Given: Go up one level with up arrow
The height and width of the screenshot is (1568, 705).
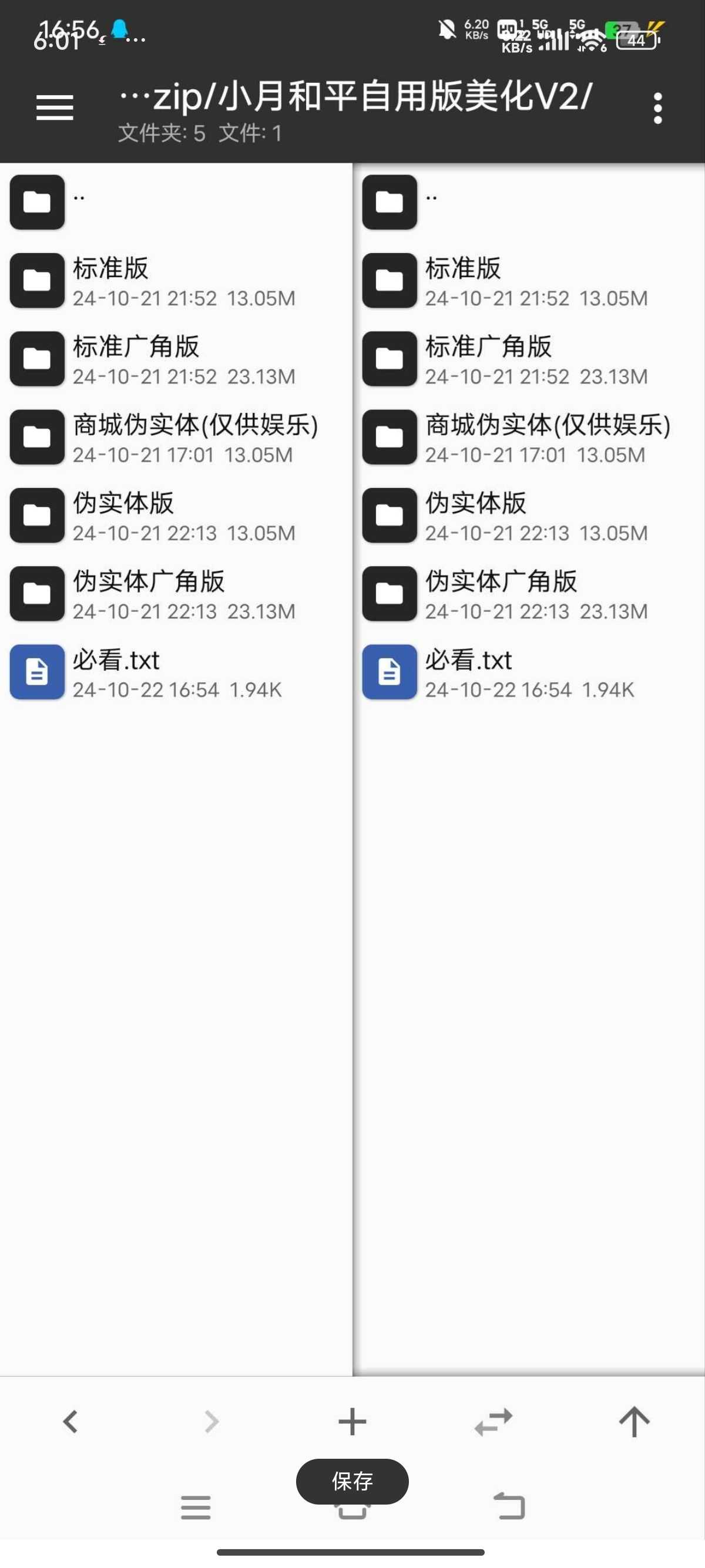Looking at the screenshot, I should 634,1422.
